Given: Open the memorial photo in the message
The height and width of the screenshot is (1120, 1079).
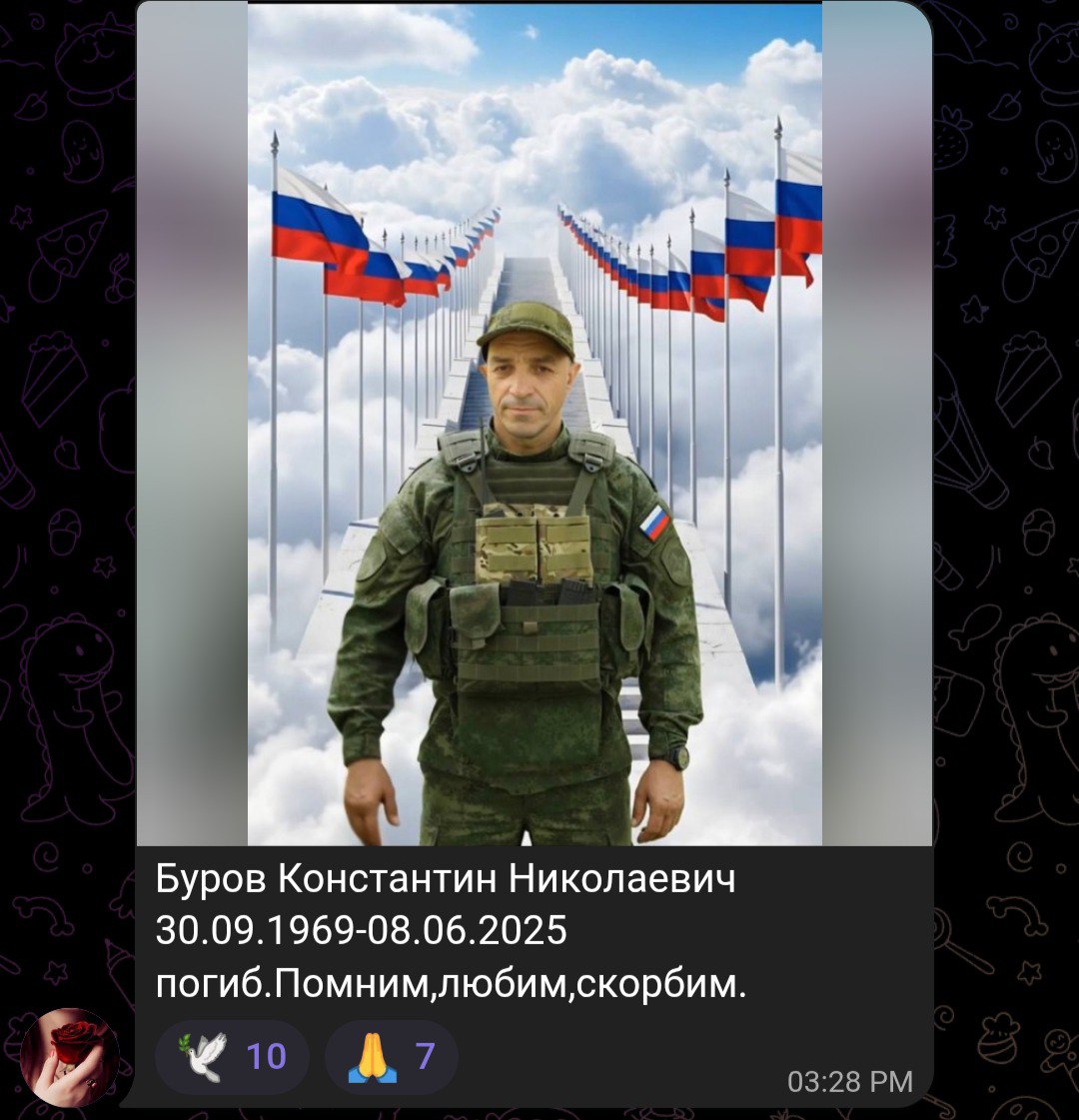Looking at the screenshot, I should click(535, 425).
